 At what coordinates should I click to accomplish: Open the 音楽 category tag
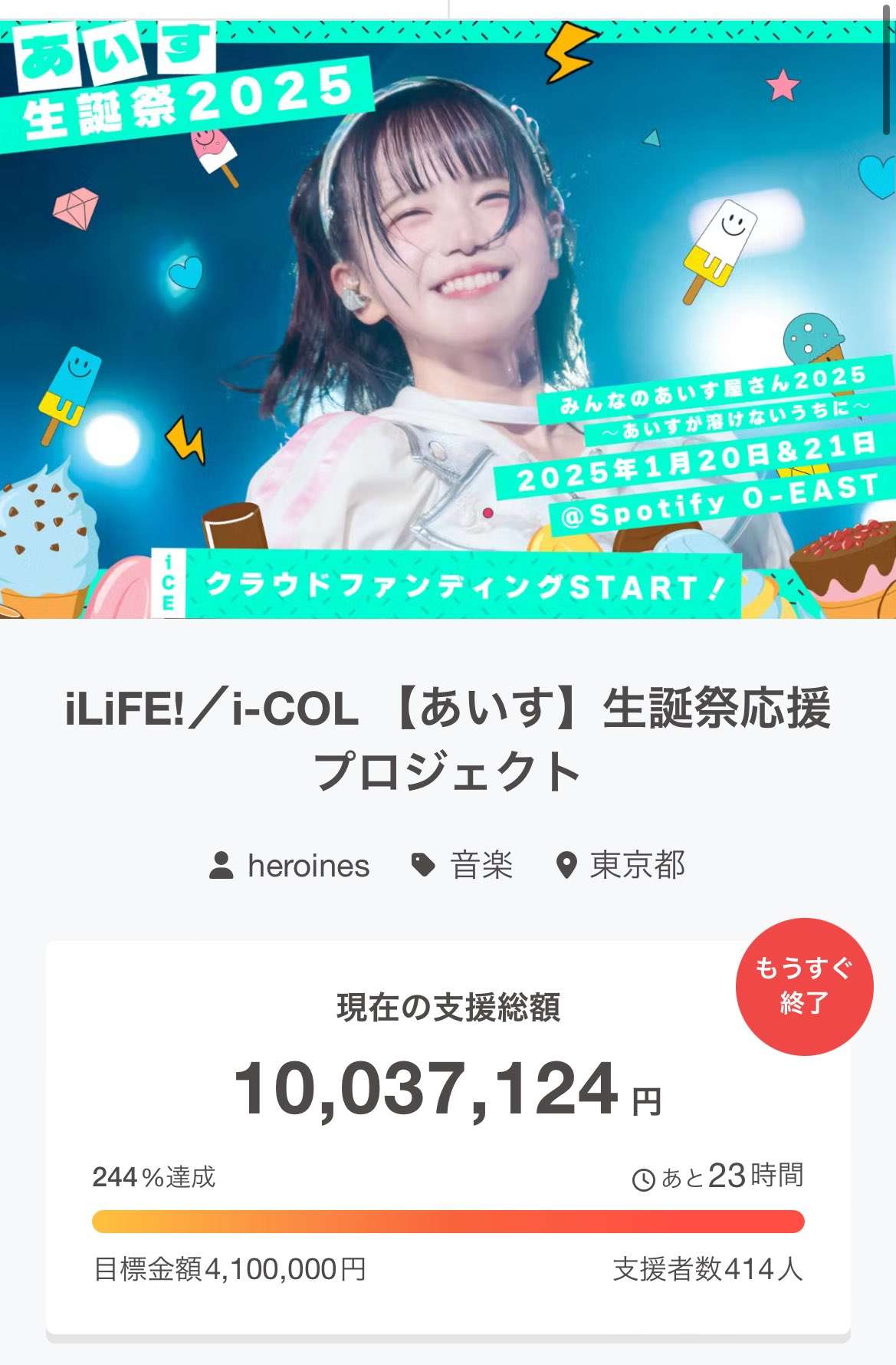pos(480,866)
